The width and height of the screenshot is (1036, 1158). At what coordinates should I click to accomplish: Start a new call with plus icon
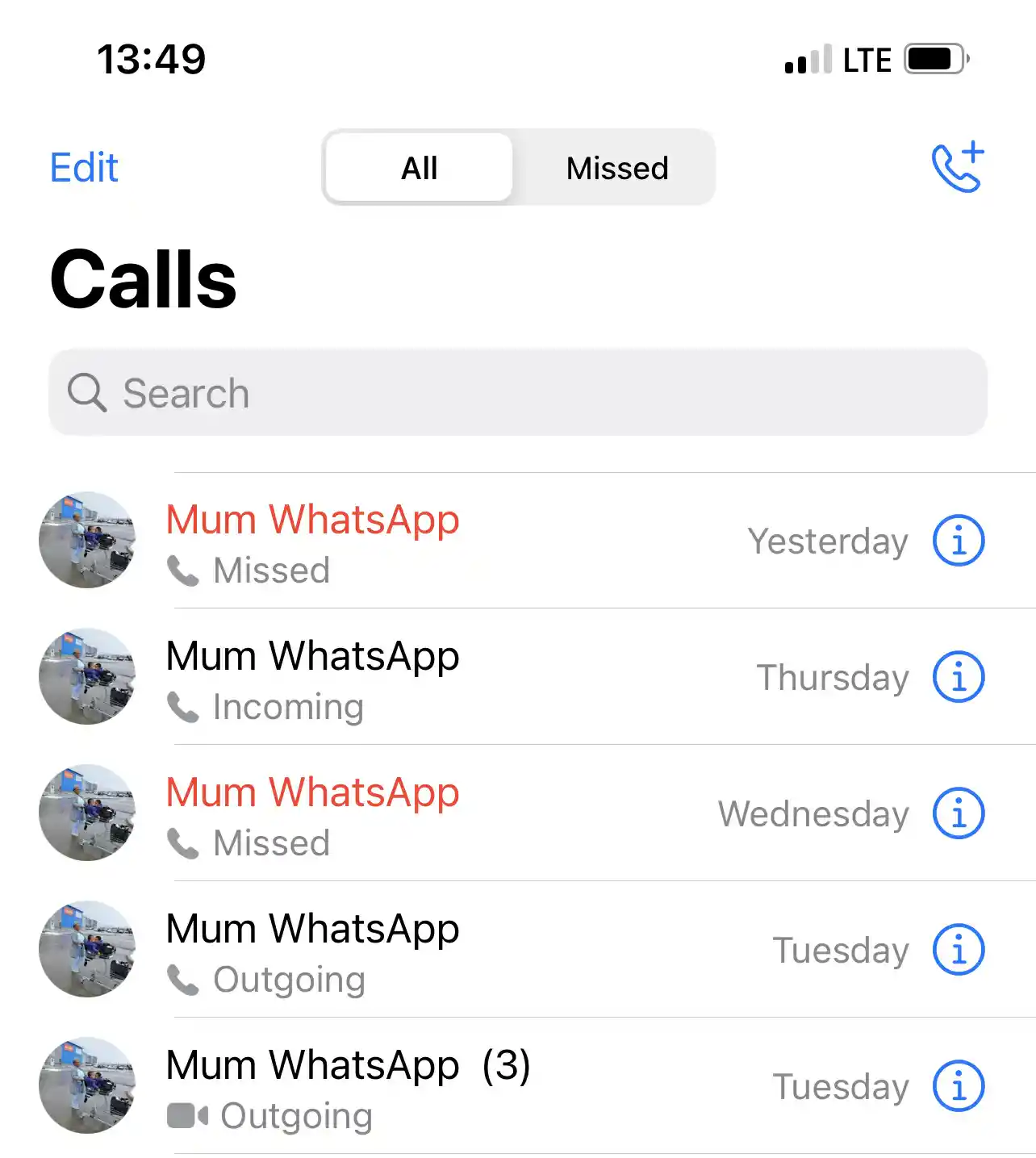coord(958,167)
